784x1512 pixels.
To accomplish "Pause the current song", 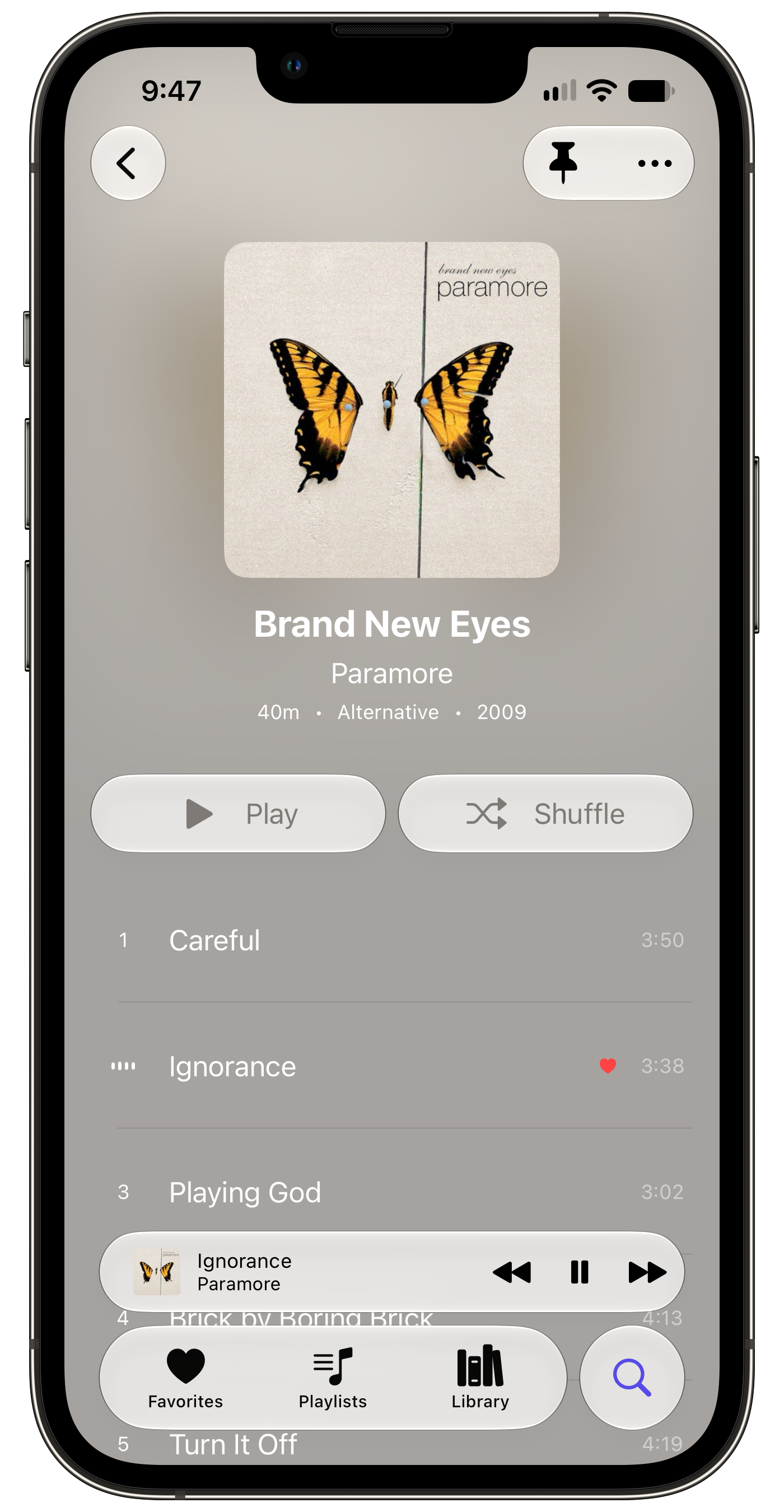I will pyautogui.click(x=579, y=1272).
